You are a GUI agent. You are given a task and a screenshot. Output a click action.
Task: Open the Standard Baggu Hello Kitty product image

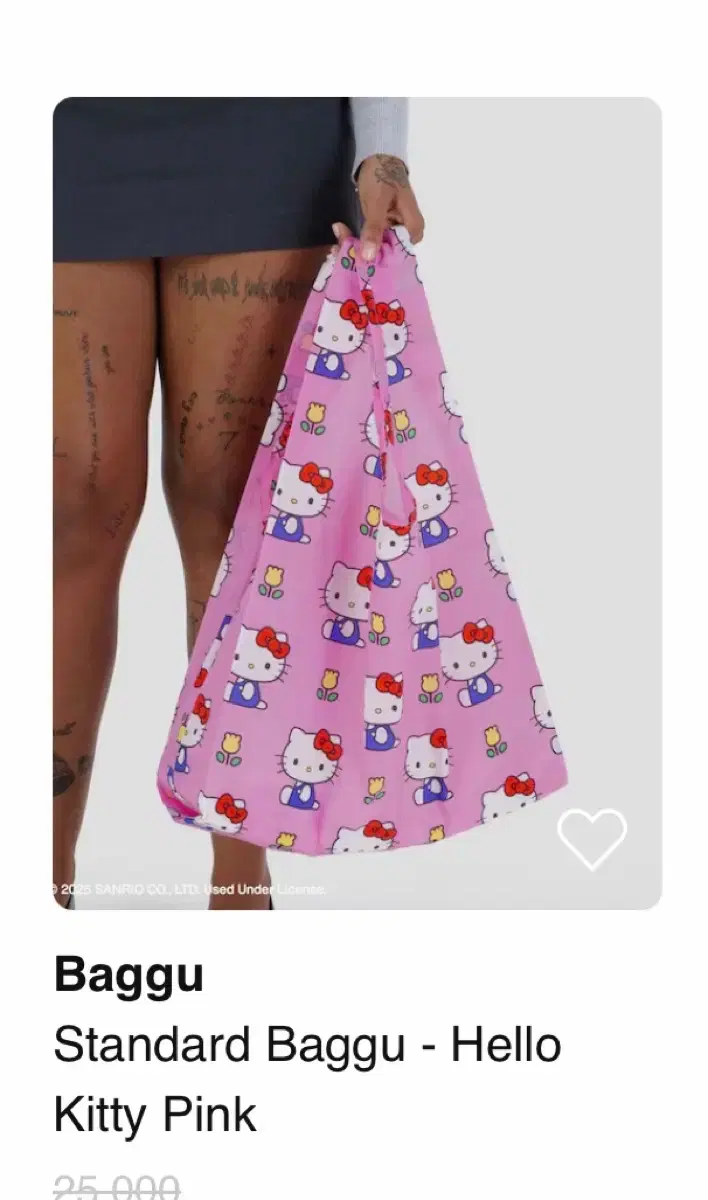coord(357,503)
